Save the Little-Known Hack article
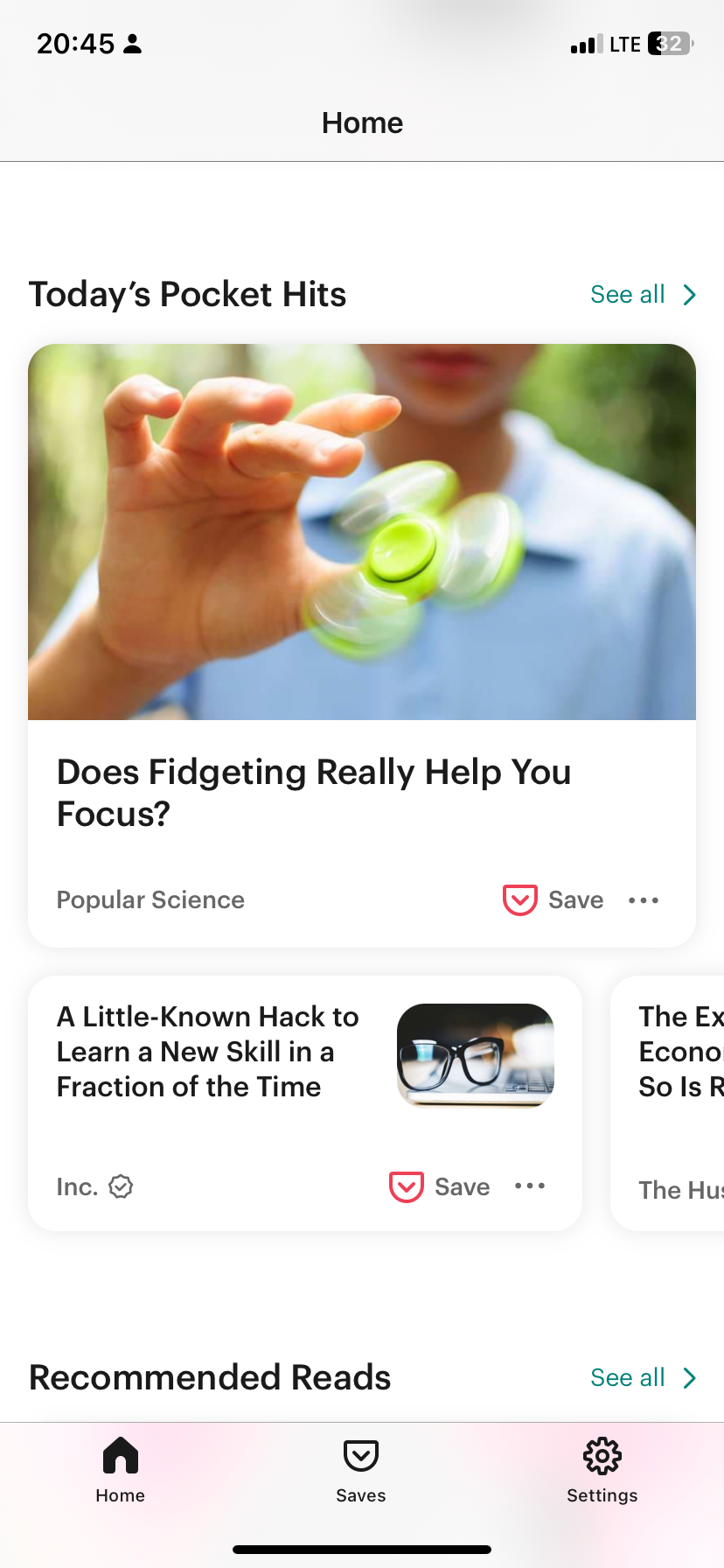 [440, 1186]
